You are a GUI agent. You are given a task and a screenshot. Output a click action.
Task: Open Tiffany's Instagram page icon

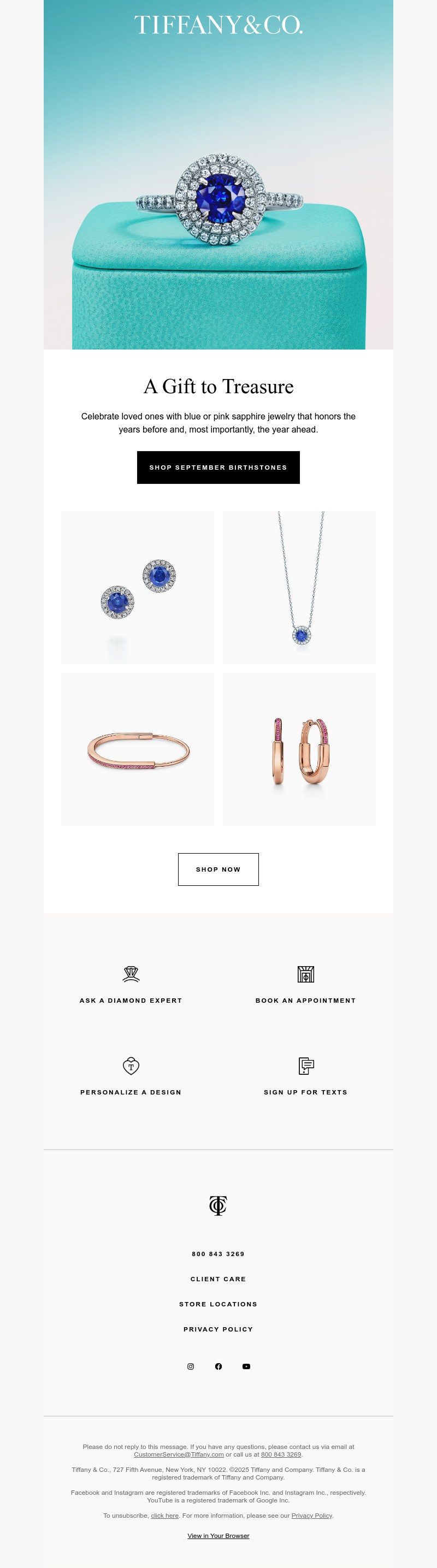point(191,1366)
